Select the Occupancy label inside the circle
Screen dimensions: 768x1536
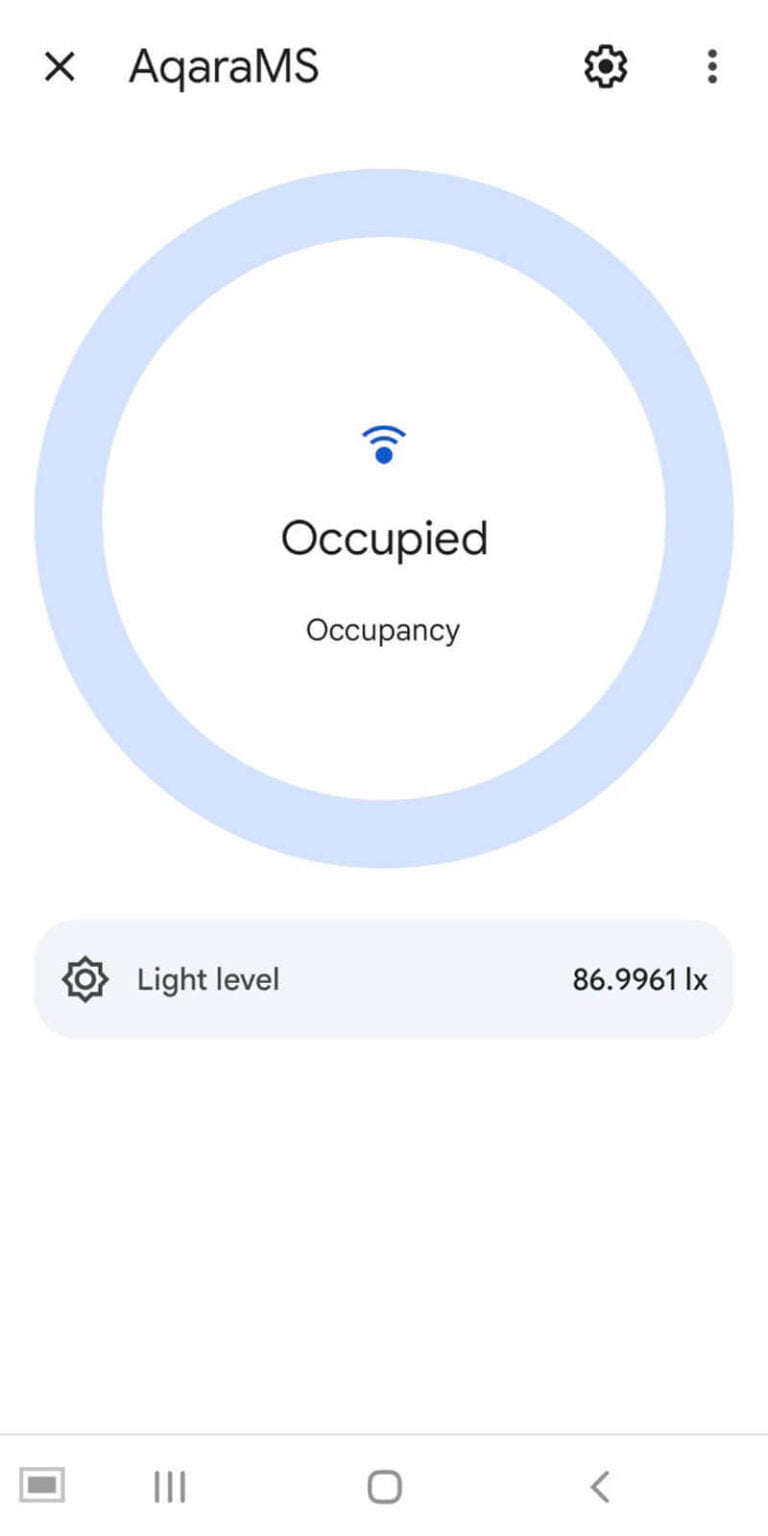(382, 630)
